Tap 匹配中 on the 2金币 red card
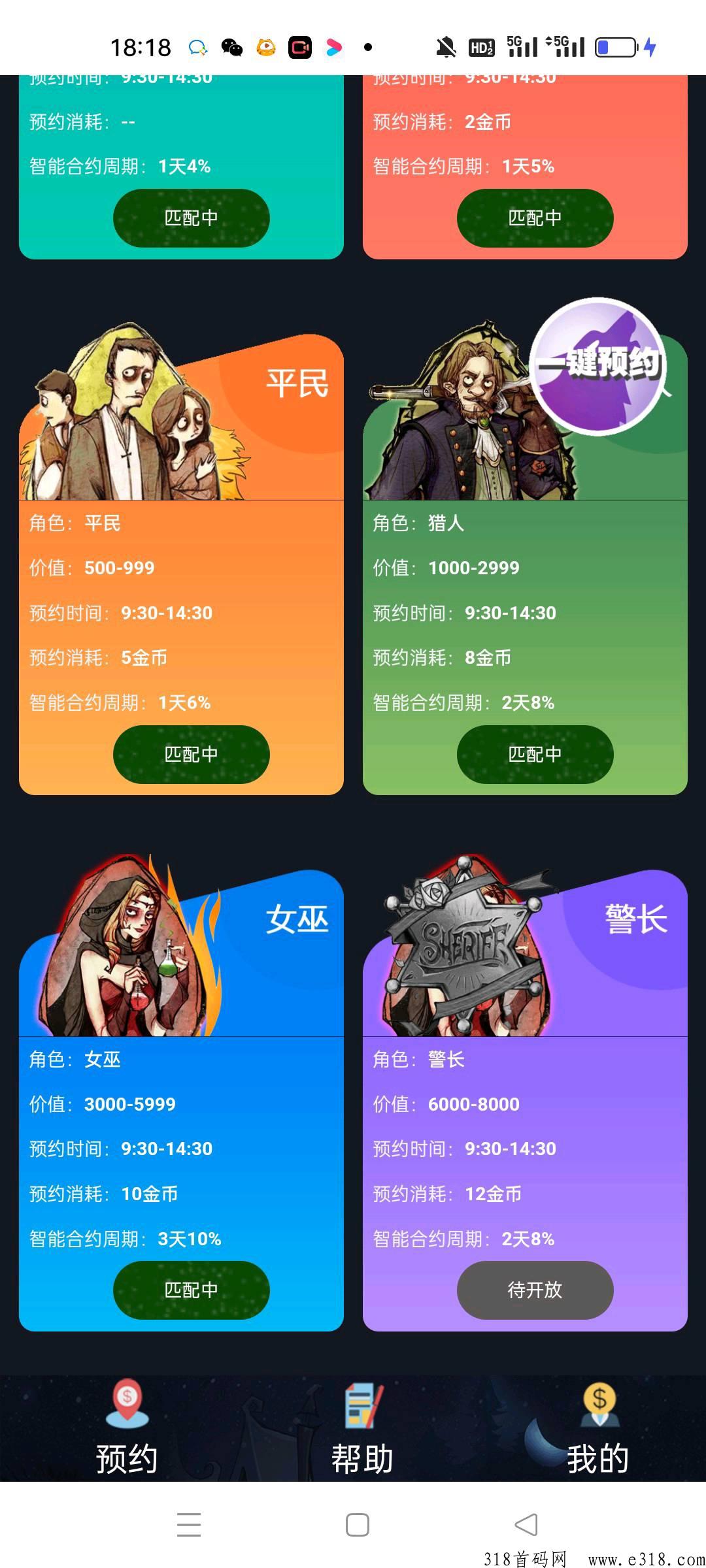The width and height of the screenshot is (706, 1568). [535, 218]
